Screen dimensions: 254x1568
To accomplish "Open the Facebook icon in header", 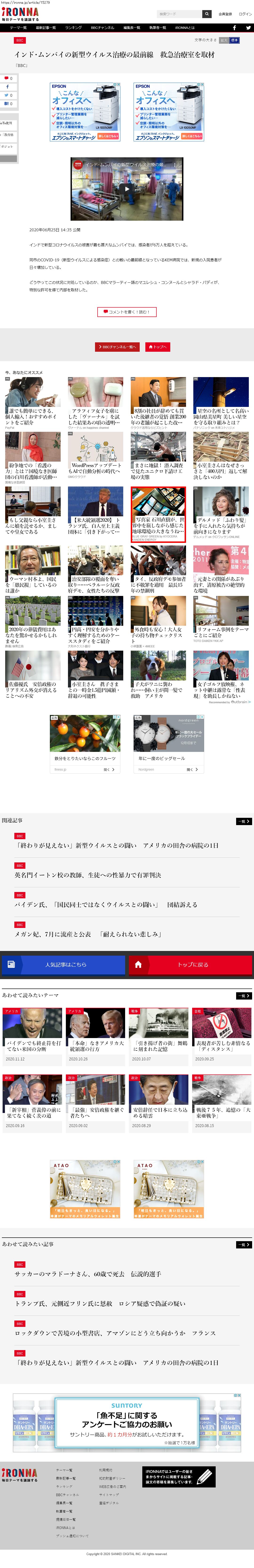I will click(x=234, y=27).
